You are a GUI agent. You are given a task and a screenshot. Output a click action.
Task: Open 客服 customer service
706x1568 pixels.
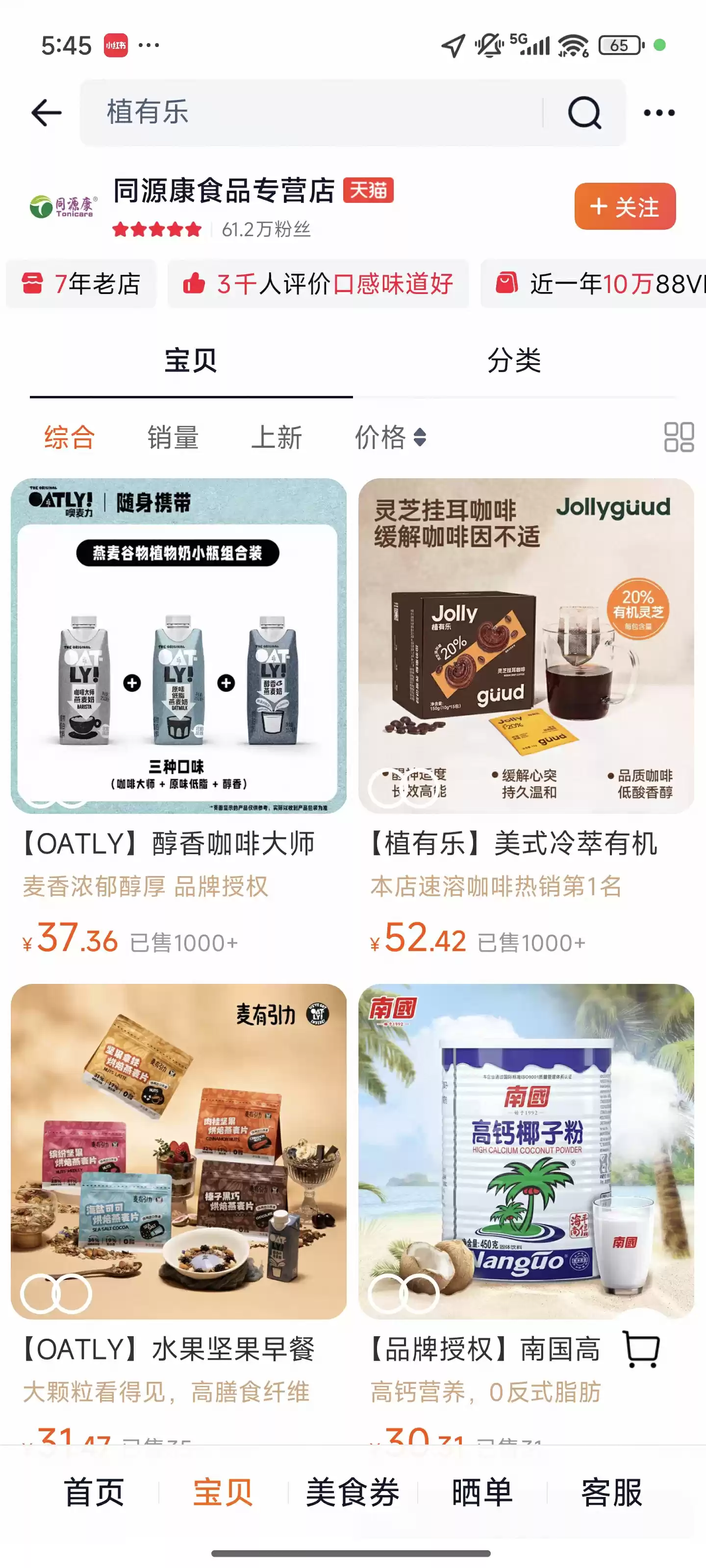click(x=611, y=1493)
